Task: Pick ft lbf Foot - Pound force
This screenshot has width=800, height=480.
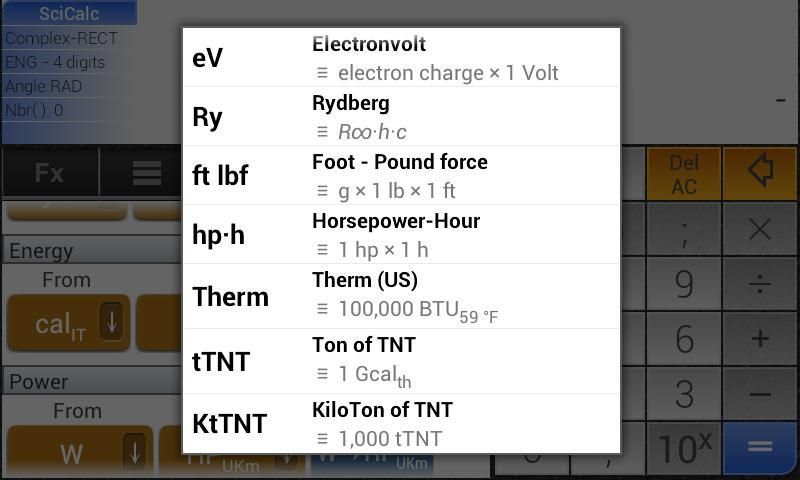Action: point(400,176)
